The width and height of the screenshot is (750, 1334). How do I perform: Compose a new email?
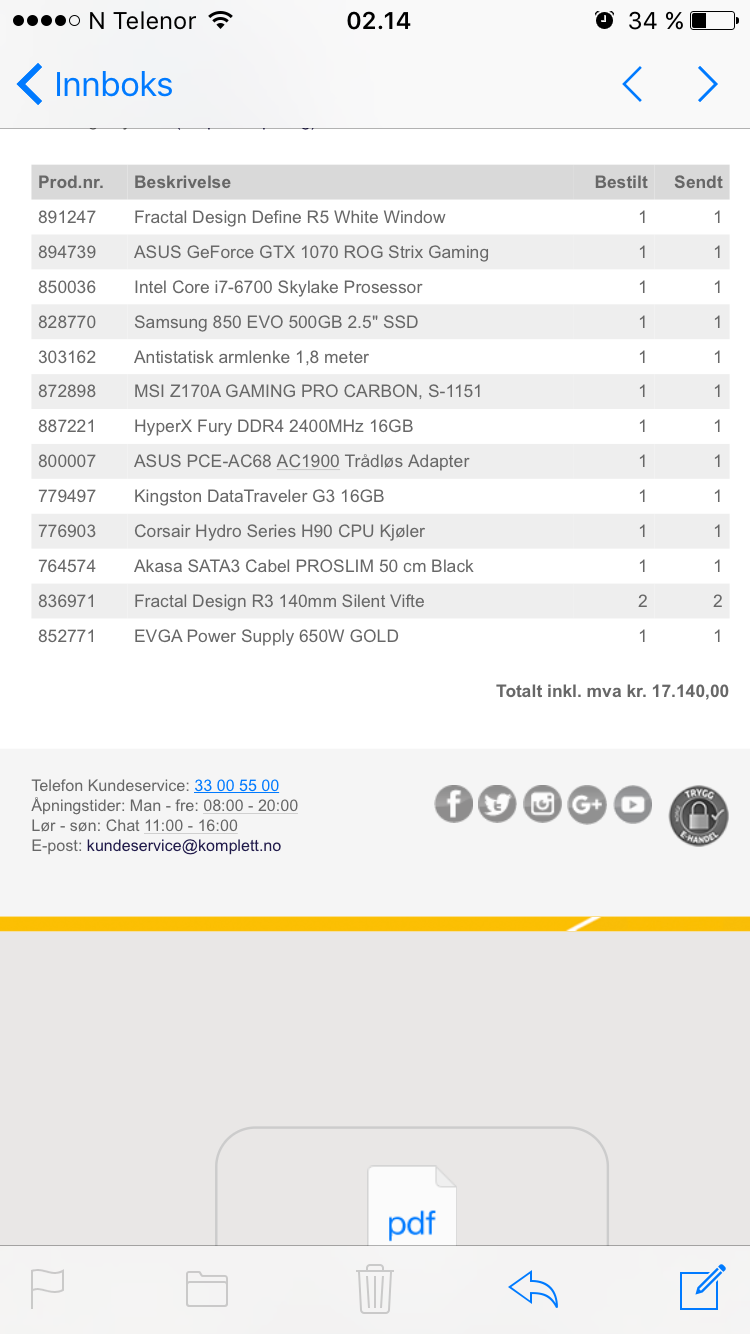click(701, 1288)
